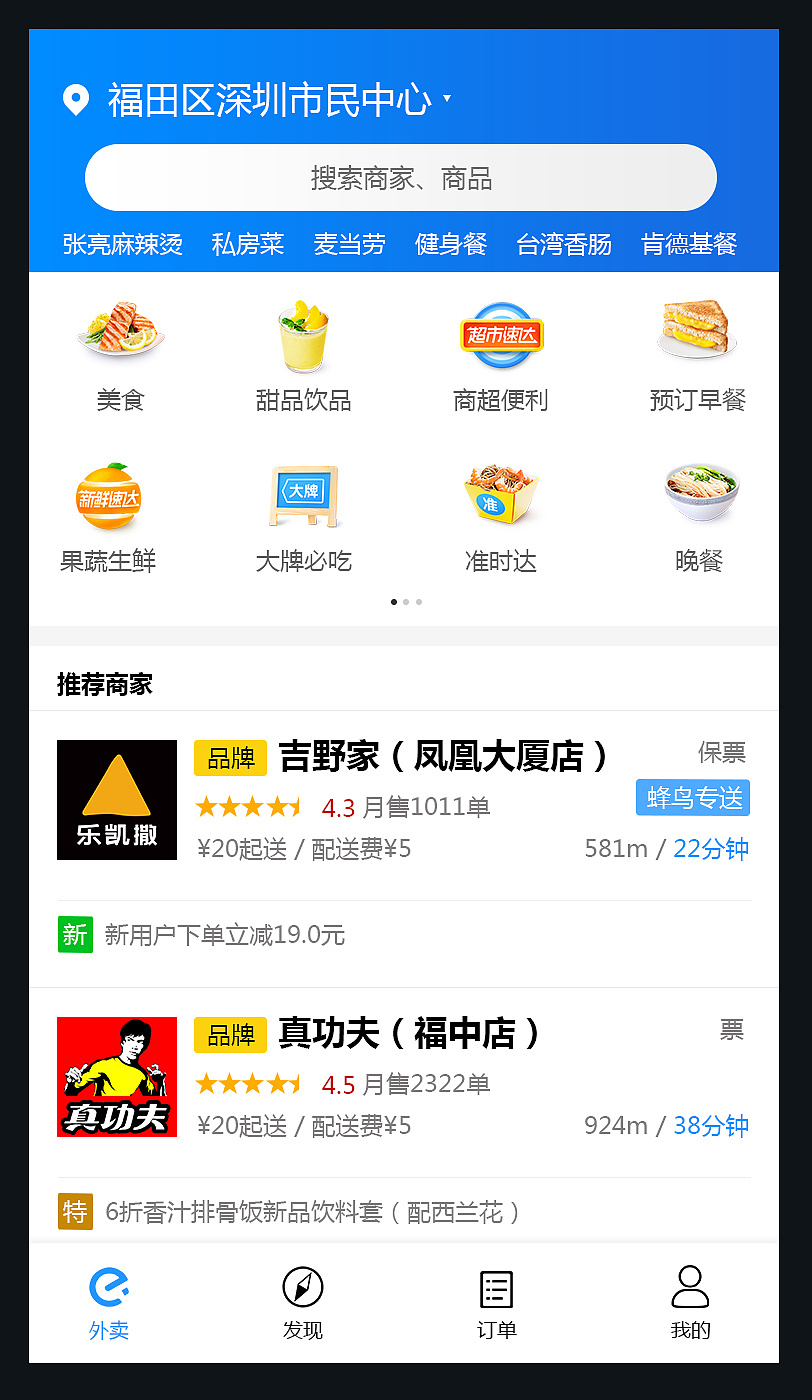Image resolution: width=812 pixels, height=1400 pixels.
Task: Tap the 蜂鸟专送 delivery badge
Action: 692,798
